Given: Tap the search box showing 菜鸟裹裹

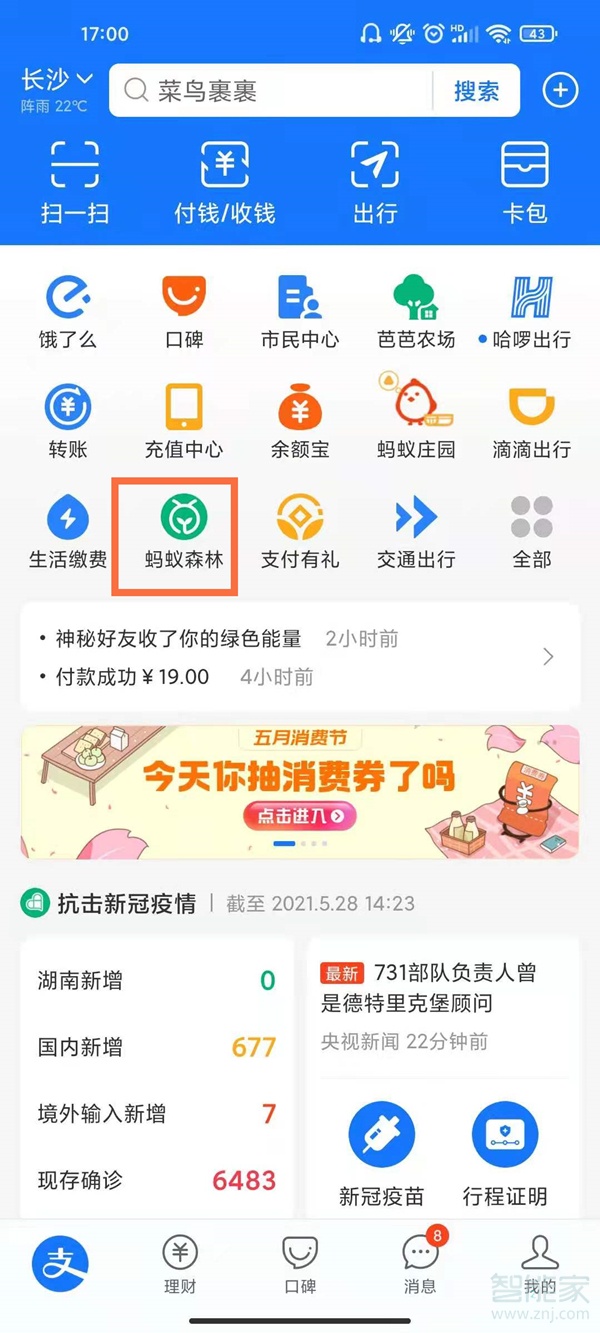Looking at the screenshot, I should coord(270,91).
